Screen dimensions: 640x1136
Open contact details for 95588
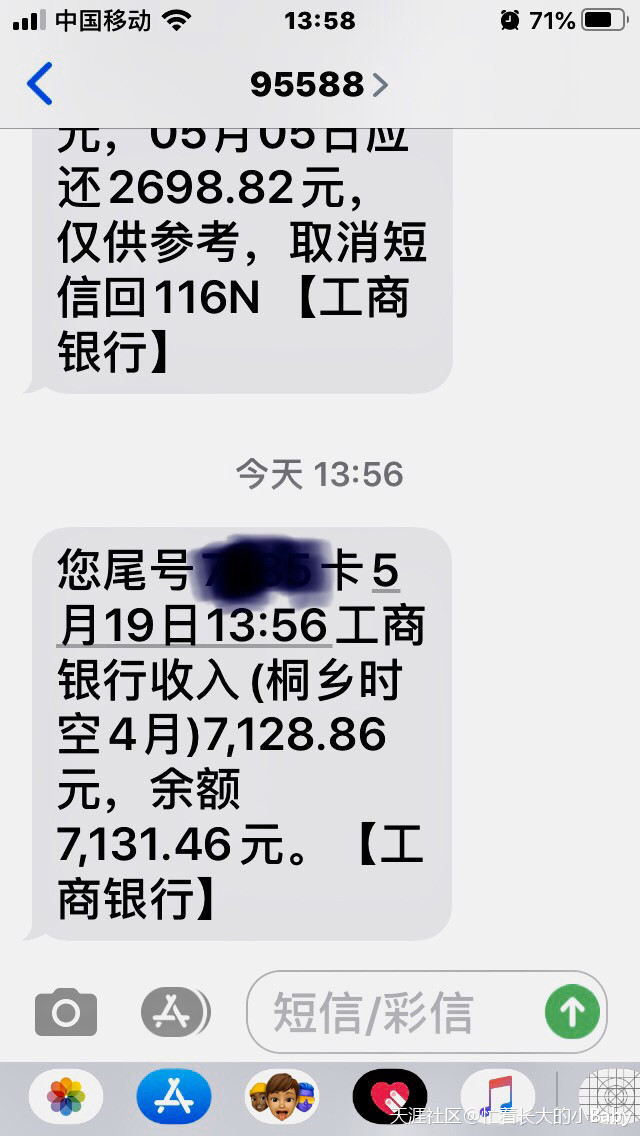(x=318, y=85)
